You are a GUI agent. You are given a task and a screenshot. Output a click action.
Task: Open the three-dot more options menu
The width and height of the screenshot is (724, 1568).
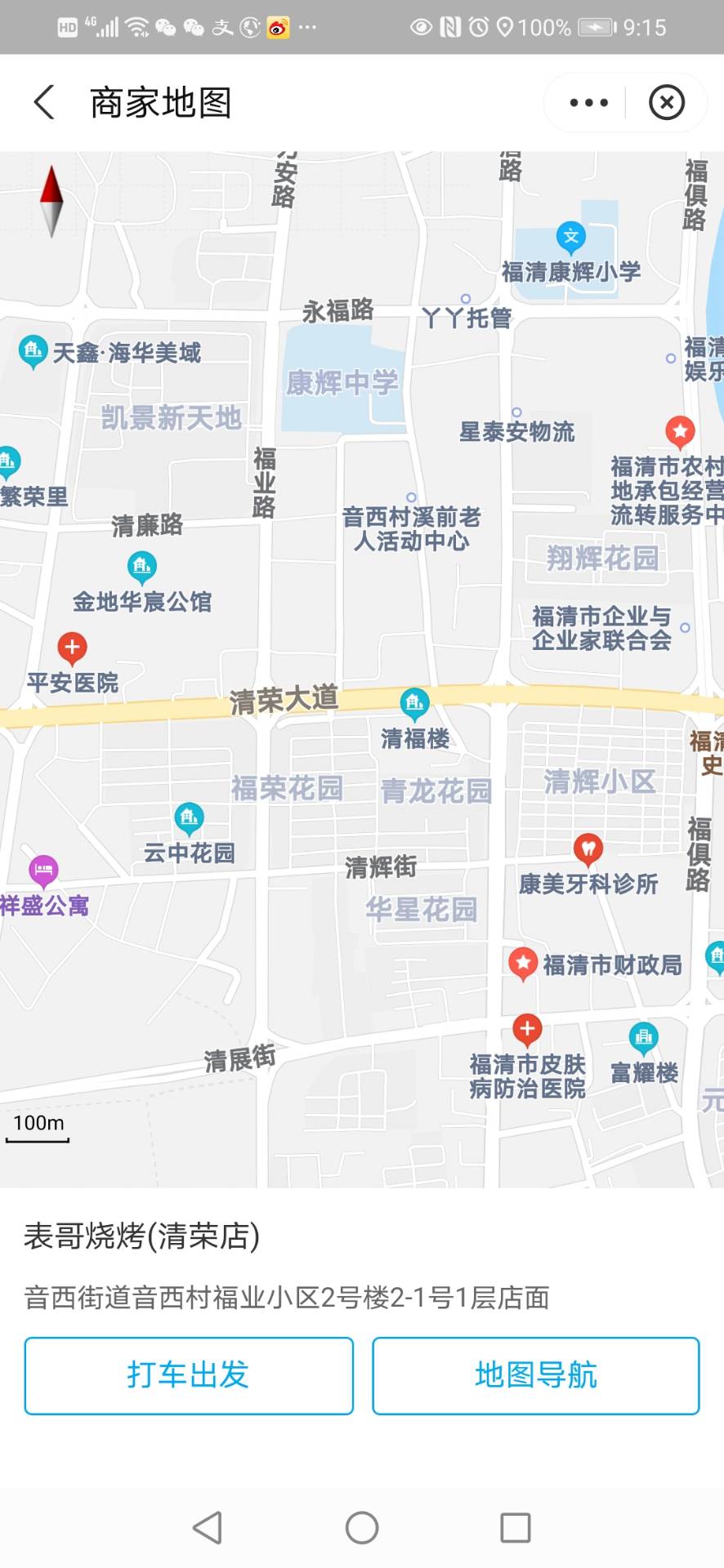click(x=588, y=103)
